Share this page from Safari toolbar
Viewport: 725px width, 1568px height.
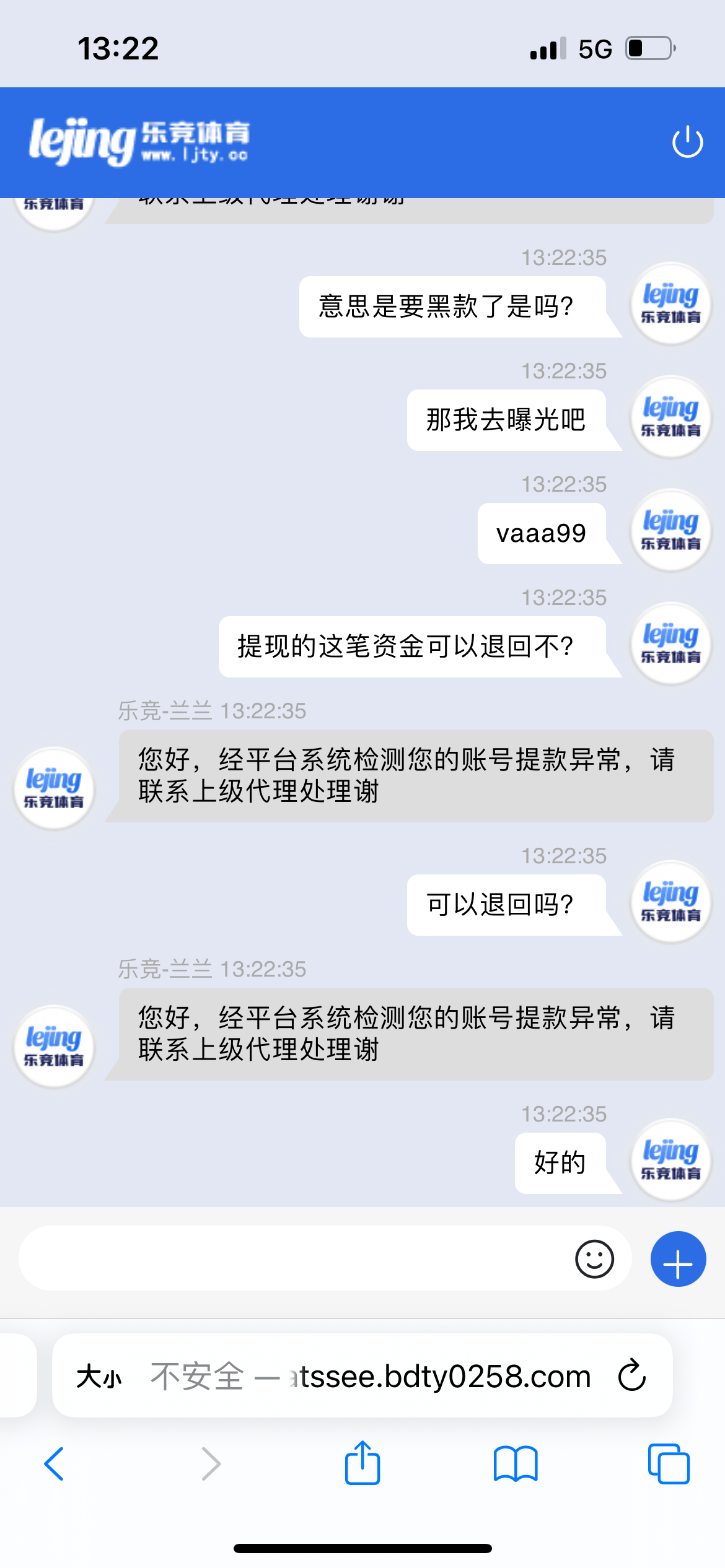tap(362, 1463)
